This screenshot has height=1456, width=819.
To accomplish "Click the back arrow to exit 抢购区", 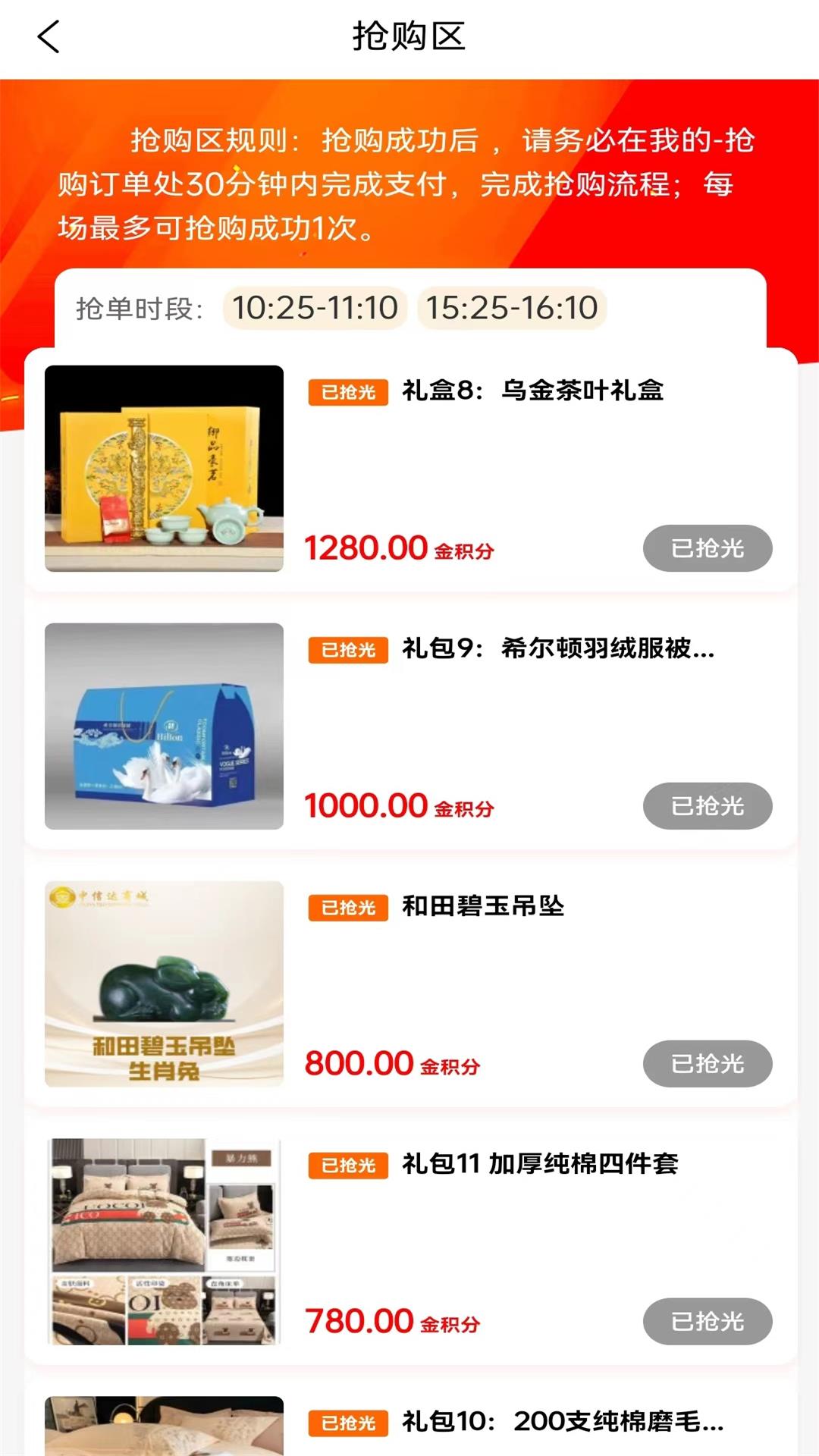I will [x=48, y=36].
